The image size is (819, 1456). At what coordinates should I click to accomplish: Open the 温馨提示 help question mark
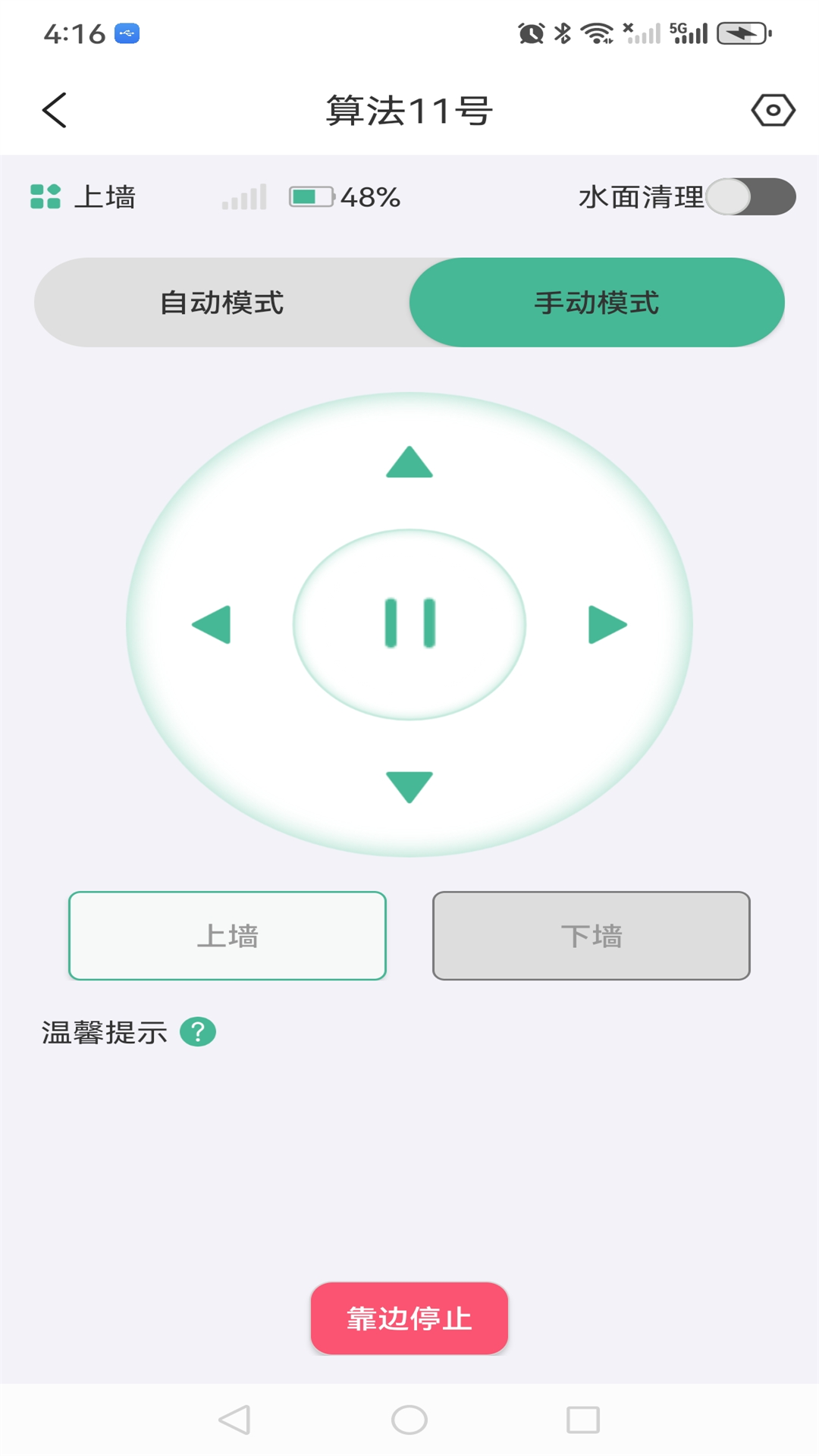[199, 1030]
